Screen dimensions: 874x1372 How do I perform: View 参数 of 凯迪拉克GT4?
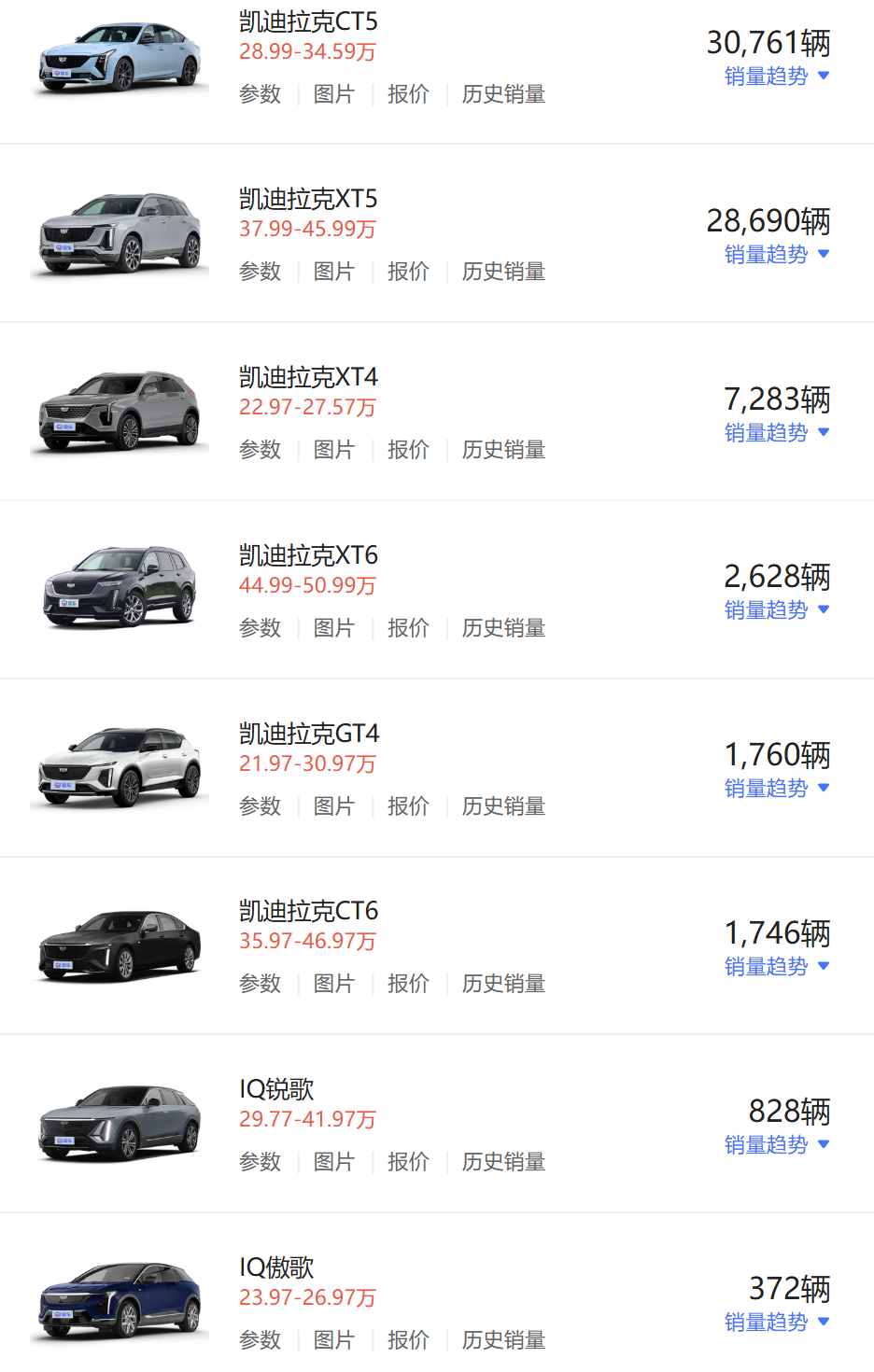[x=260, y=806]
